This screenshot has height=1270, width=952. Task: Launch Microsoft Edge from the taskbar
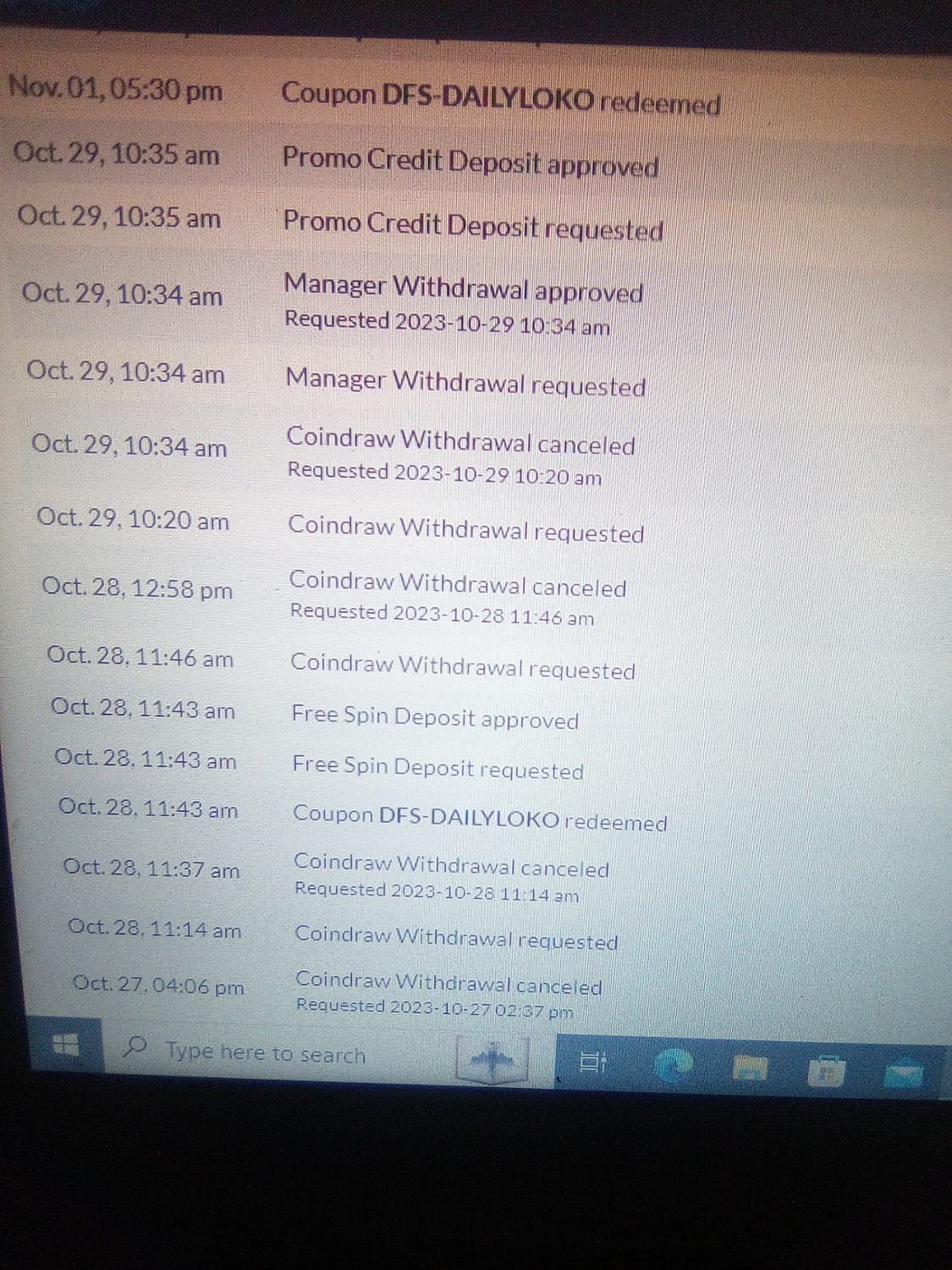(673, 1066)
